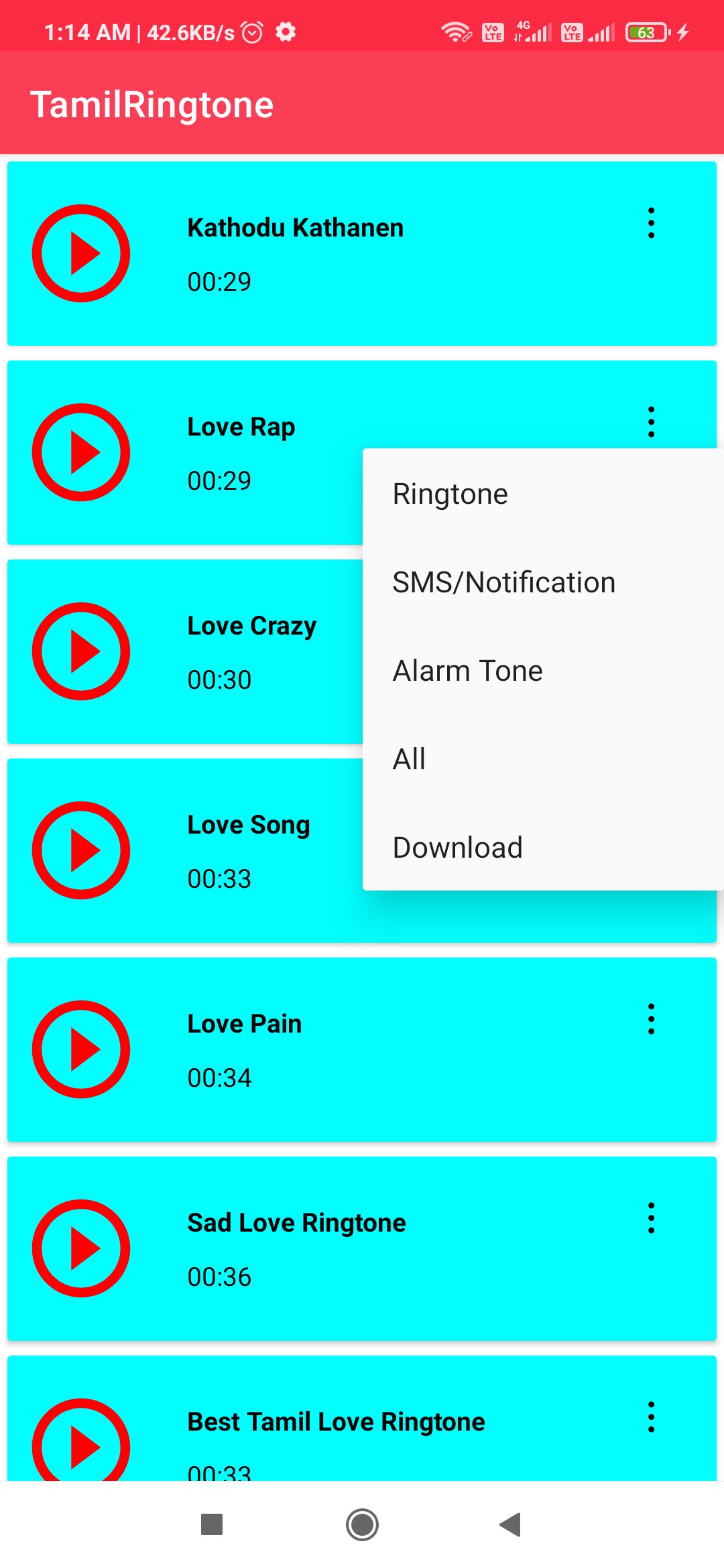This screenshot has width=724, height=1568.
Task: Open more options for Sad Love Ringtone
Action: [x=651, y=1218]
